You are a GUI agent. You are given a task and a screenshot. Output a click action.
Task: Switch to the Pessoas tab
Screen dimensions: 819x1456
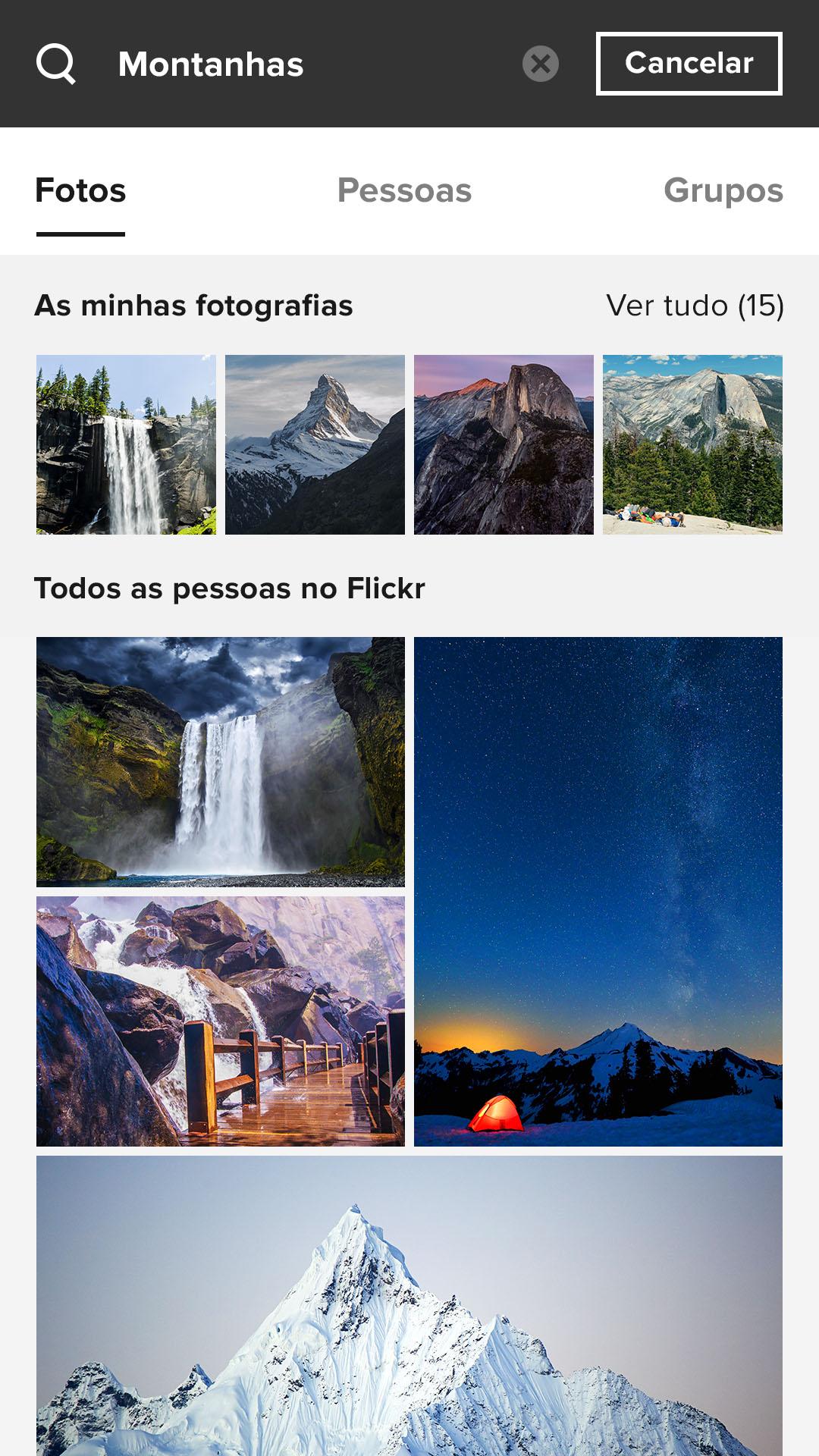pos(404,190)
